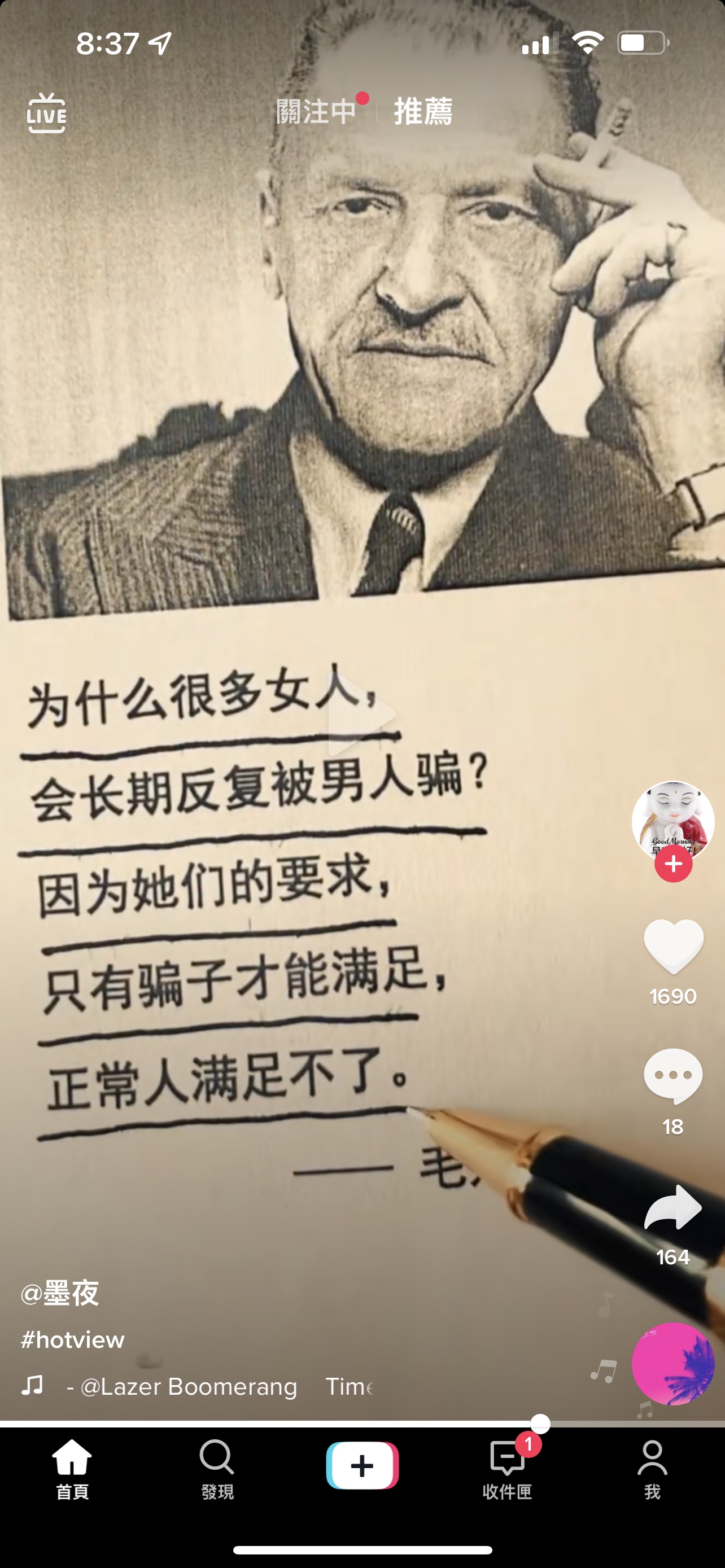Switch to the 推薦 feed tab
This screenshot has height=1568, width=725.
point(423,112)
